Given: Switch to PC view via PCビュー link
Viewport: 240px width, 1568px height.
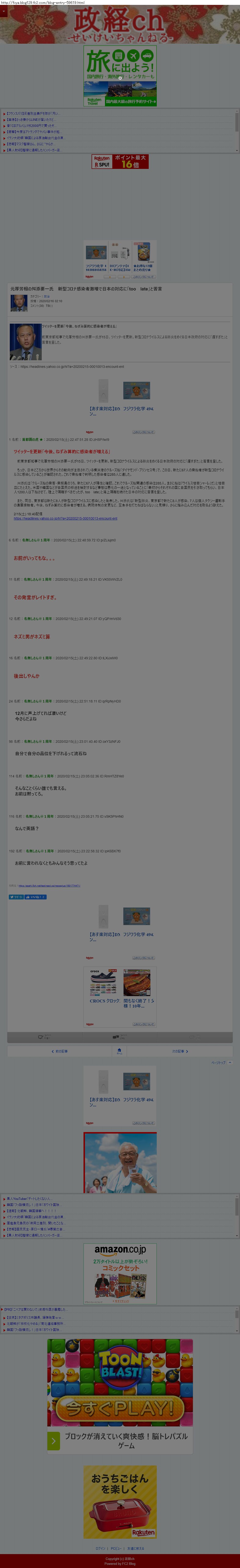Looking at the screenshot, I should (116, 1548).
